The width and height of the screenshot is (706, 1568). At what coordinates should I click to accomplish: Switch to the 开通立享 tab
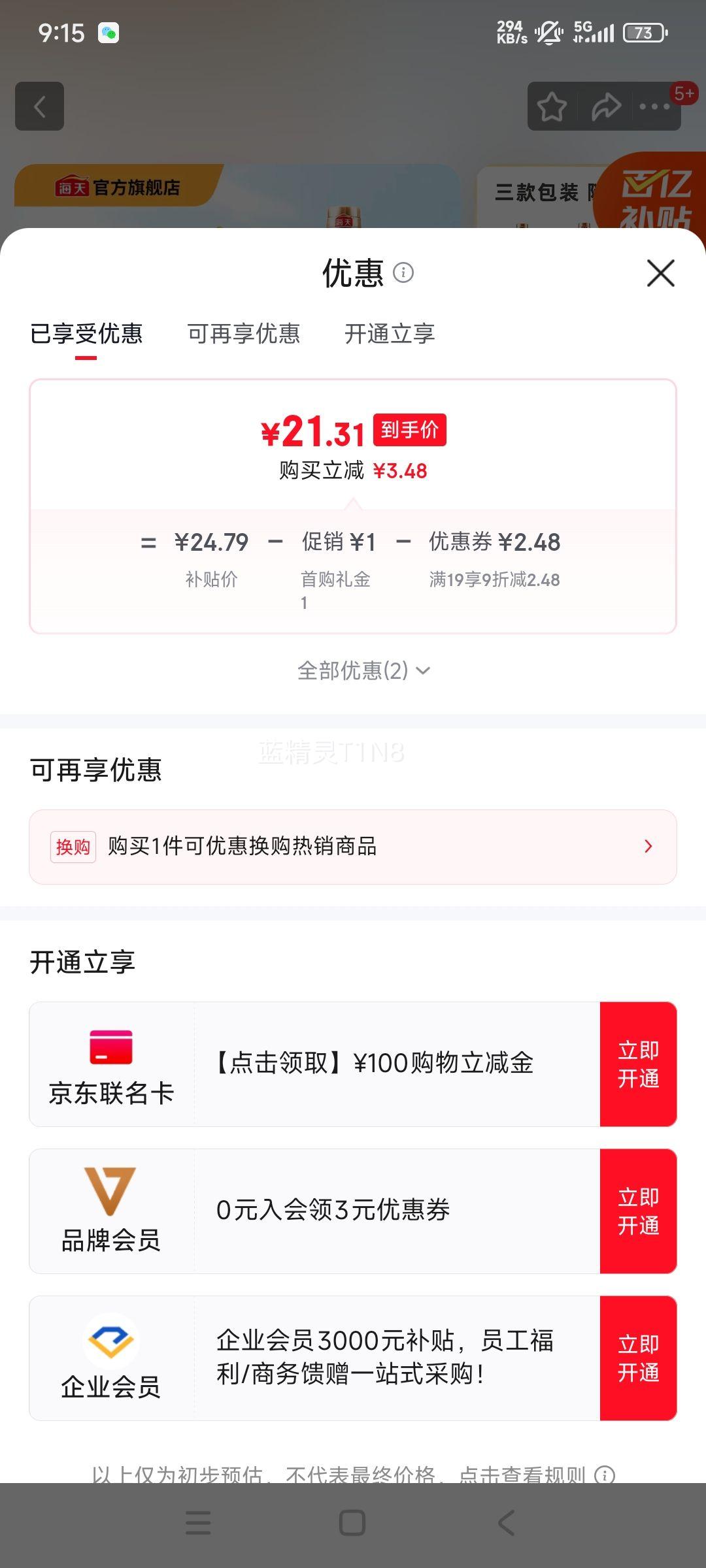click(x=390, y=333)
